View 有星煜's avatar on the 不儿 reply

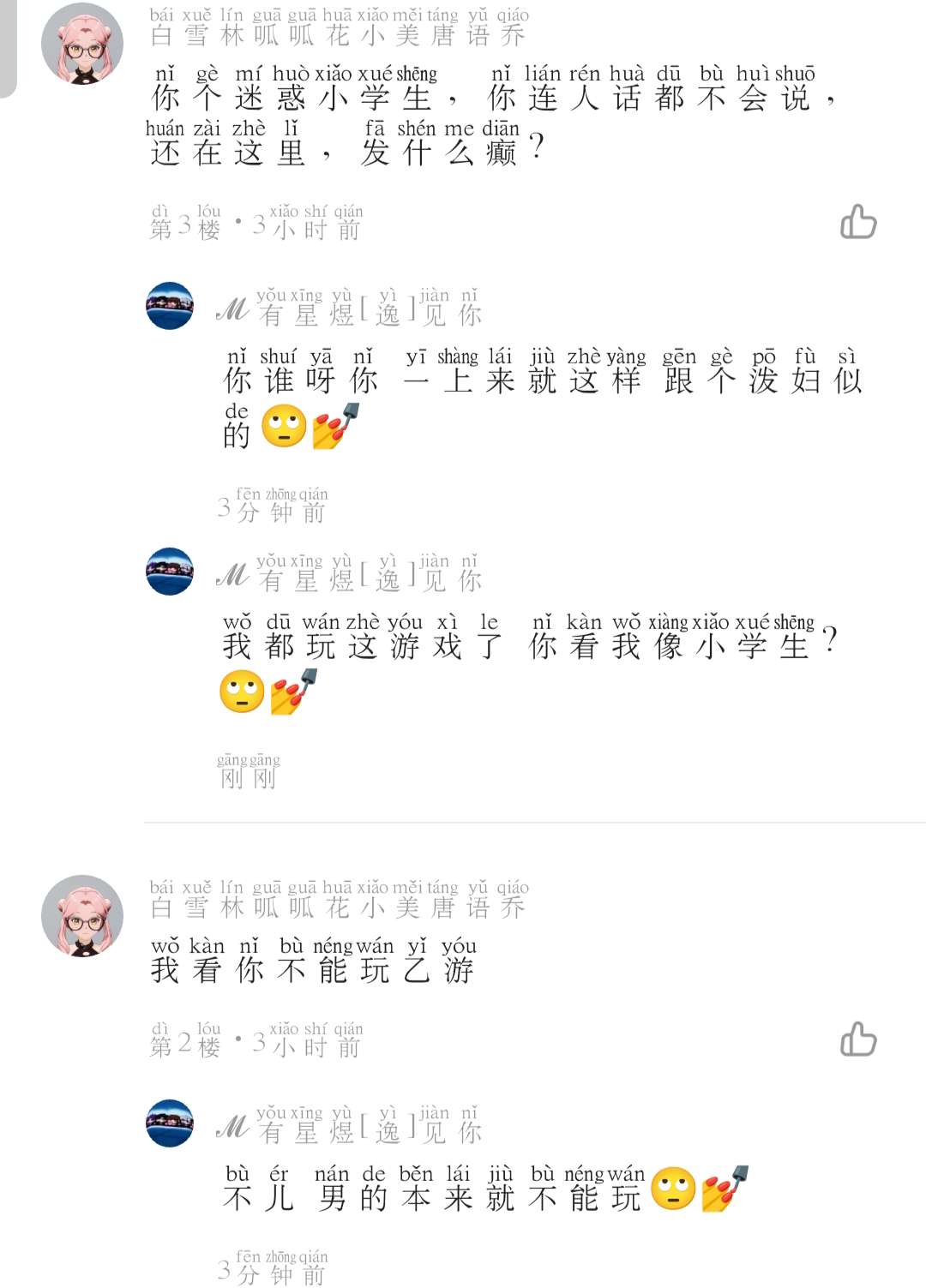170,1123
